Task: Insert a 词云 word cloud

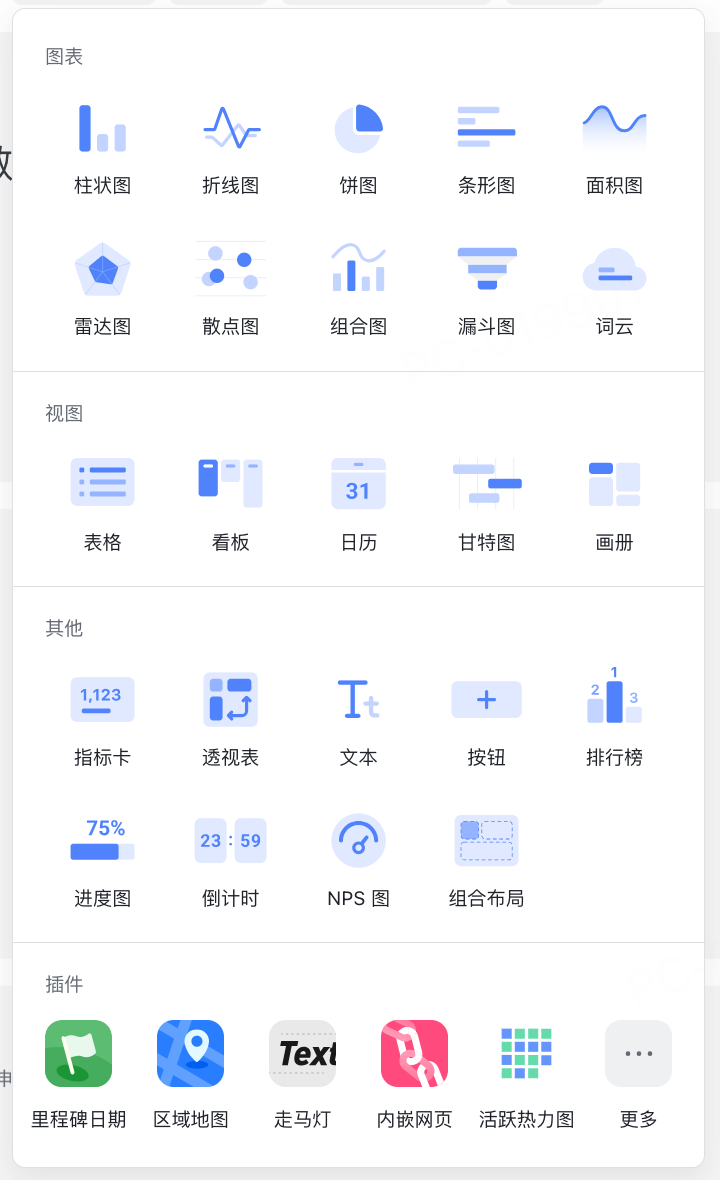Action: 614,268
